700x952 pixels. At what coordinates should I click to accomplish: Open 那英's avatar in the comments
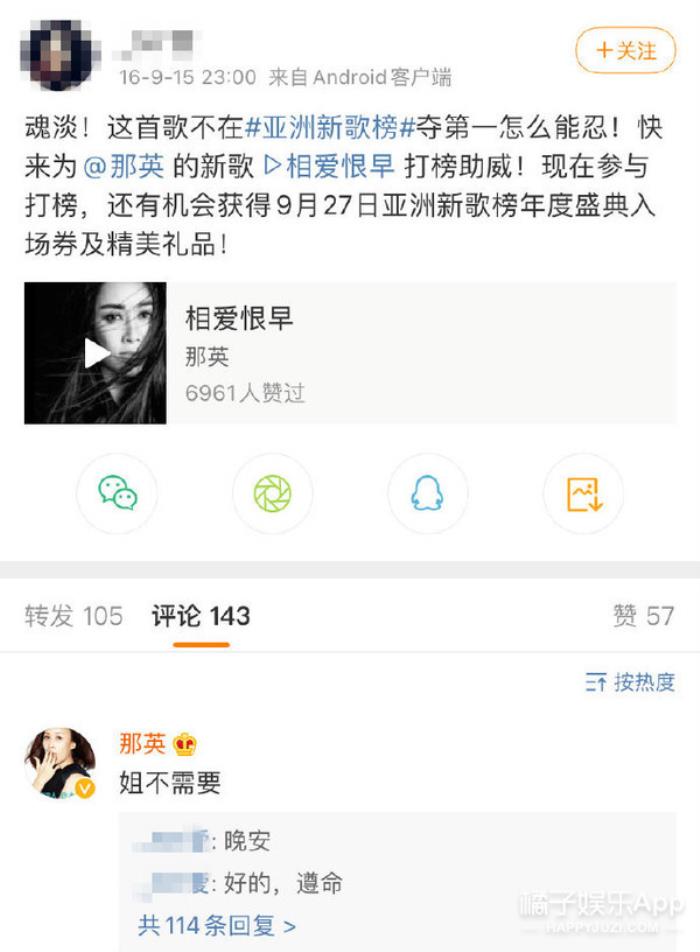[62, 762]
